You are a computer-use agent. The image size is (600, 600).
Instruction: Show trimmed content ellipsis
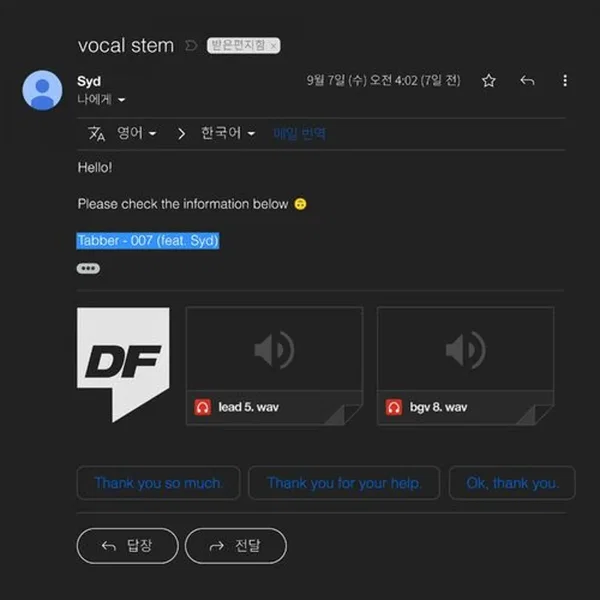pos(88,268)
